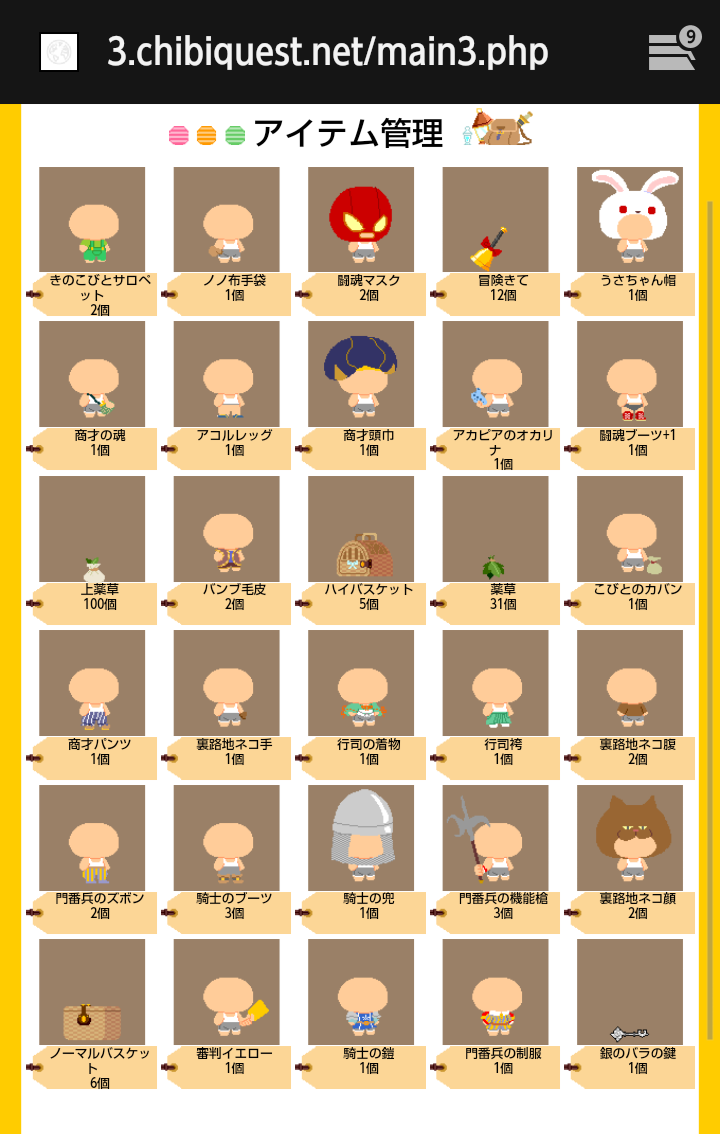Tap the address bar with 3.chibiquest.net/main3.php
This screenshot has height=1134, width=720.
click(328, 52)
